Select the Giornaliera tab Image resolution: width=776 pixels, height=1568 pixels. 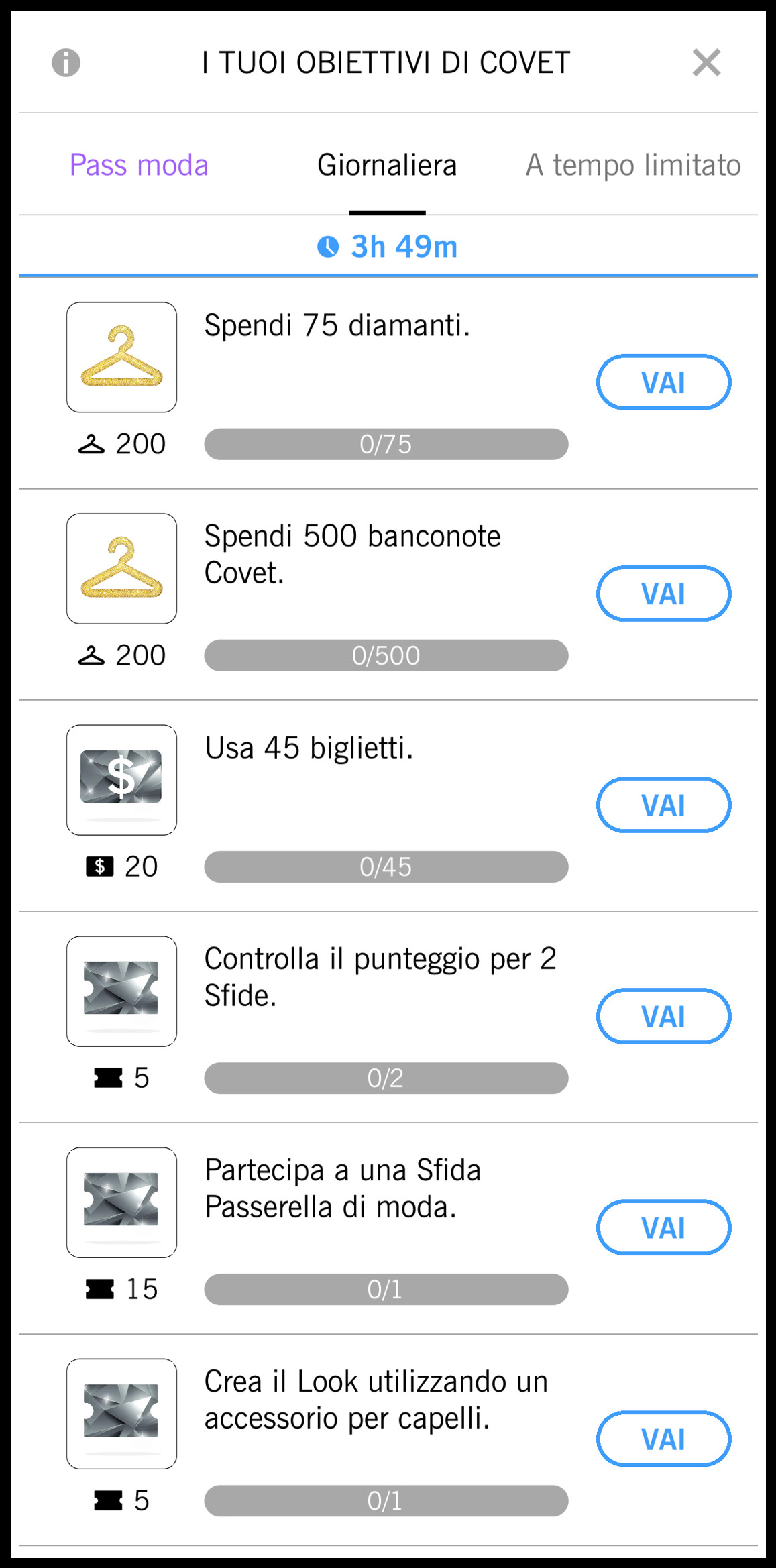[x=387, y=165]
